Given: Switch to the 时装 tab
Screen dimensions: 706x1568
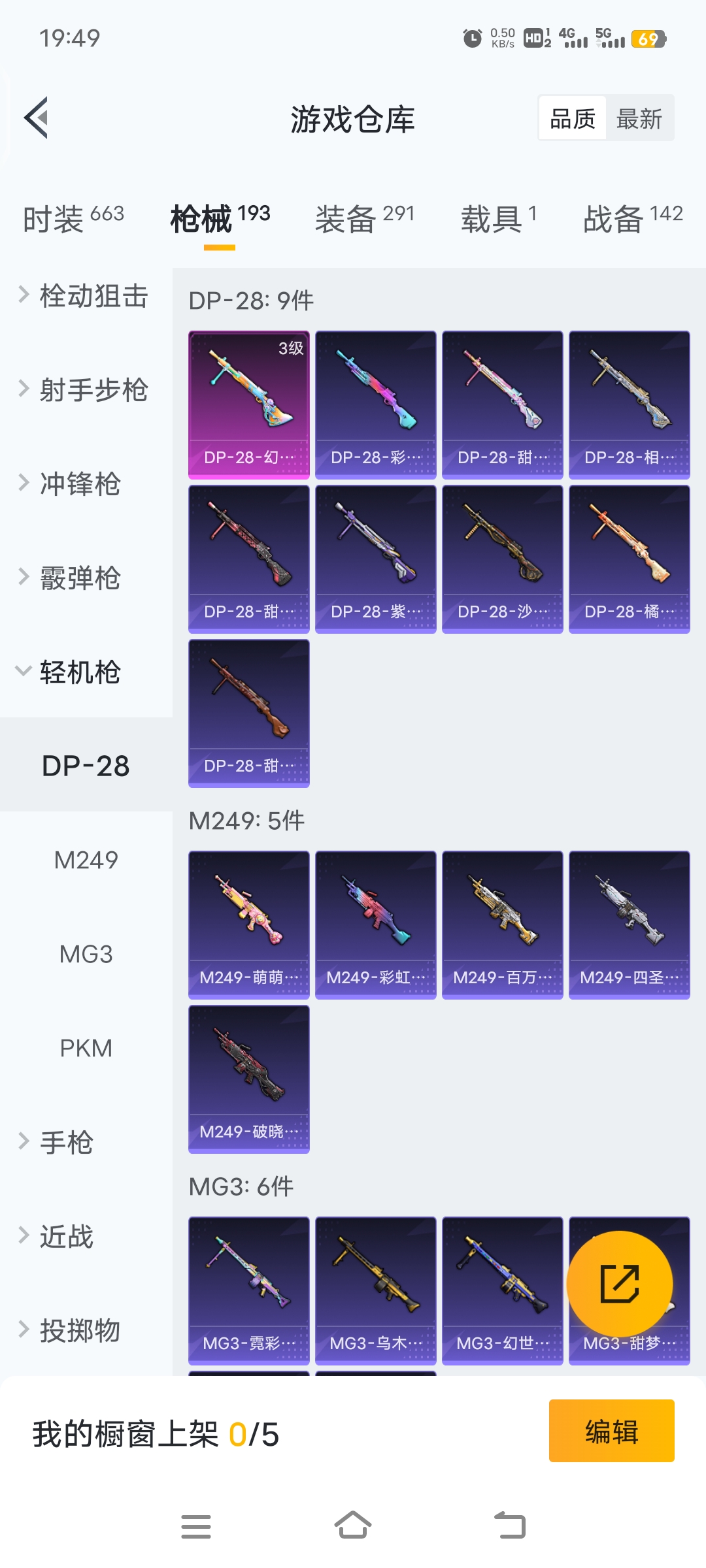Looking at the screenshot, I should (x=73, y=218).
